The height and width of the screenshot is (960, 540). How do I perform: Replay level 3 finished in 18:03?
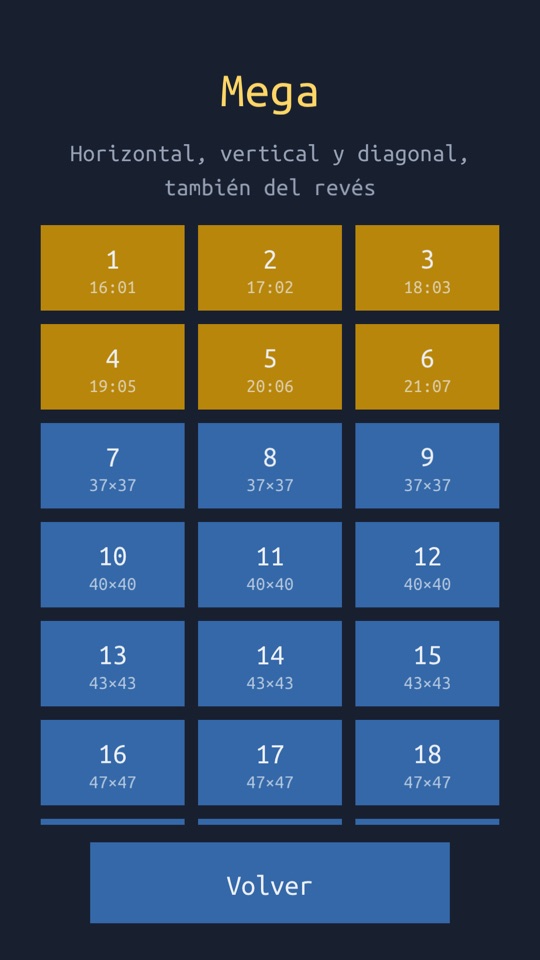pos(427,268)
